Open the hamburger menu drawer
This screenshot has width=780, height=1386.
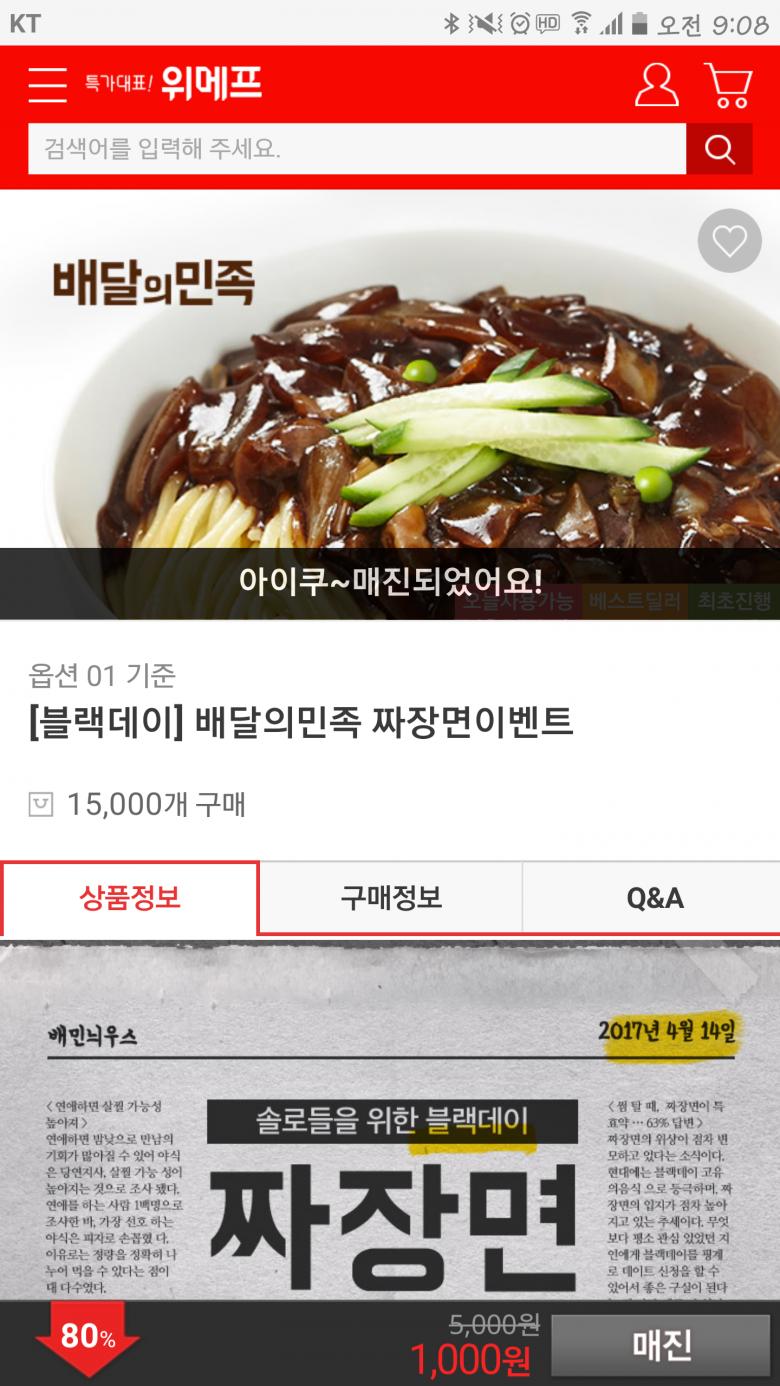[47, 85]
